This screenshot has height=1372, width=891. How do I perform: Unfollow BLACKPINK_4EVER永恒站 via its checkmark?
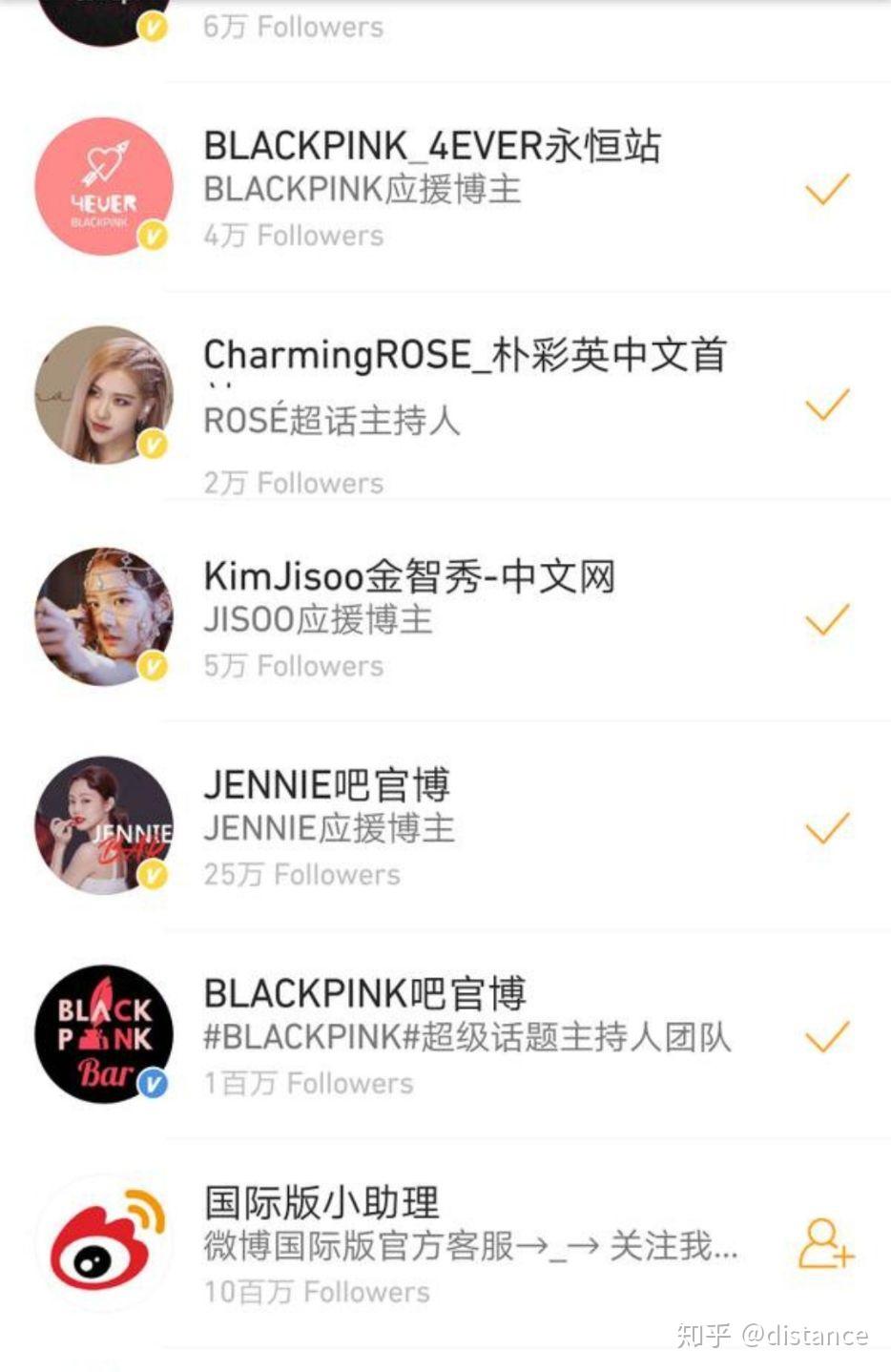[x=826, y=188]
